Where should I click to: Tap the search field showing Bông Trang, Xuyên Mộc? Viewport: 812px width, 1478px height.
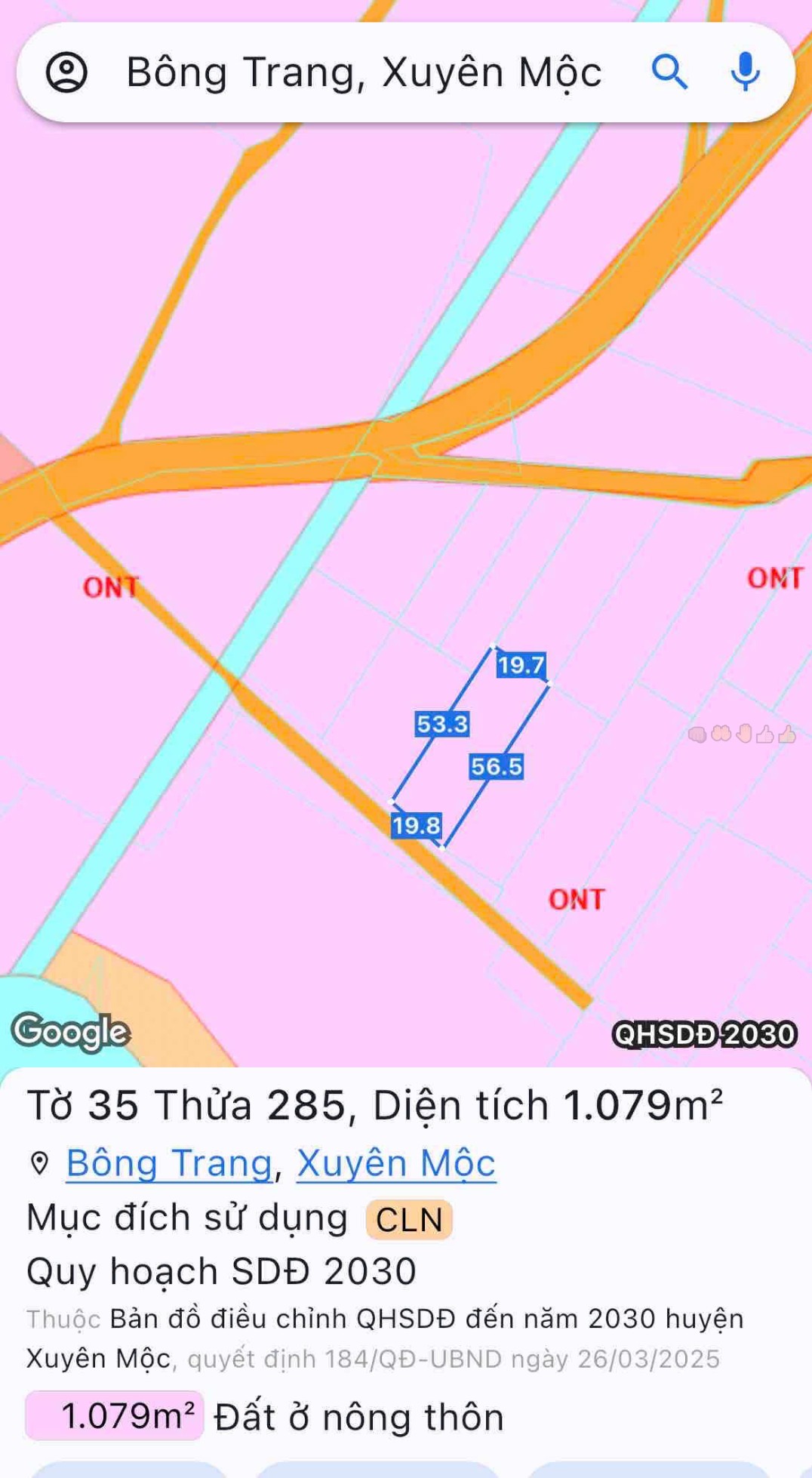point(364,72)
